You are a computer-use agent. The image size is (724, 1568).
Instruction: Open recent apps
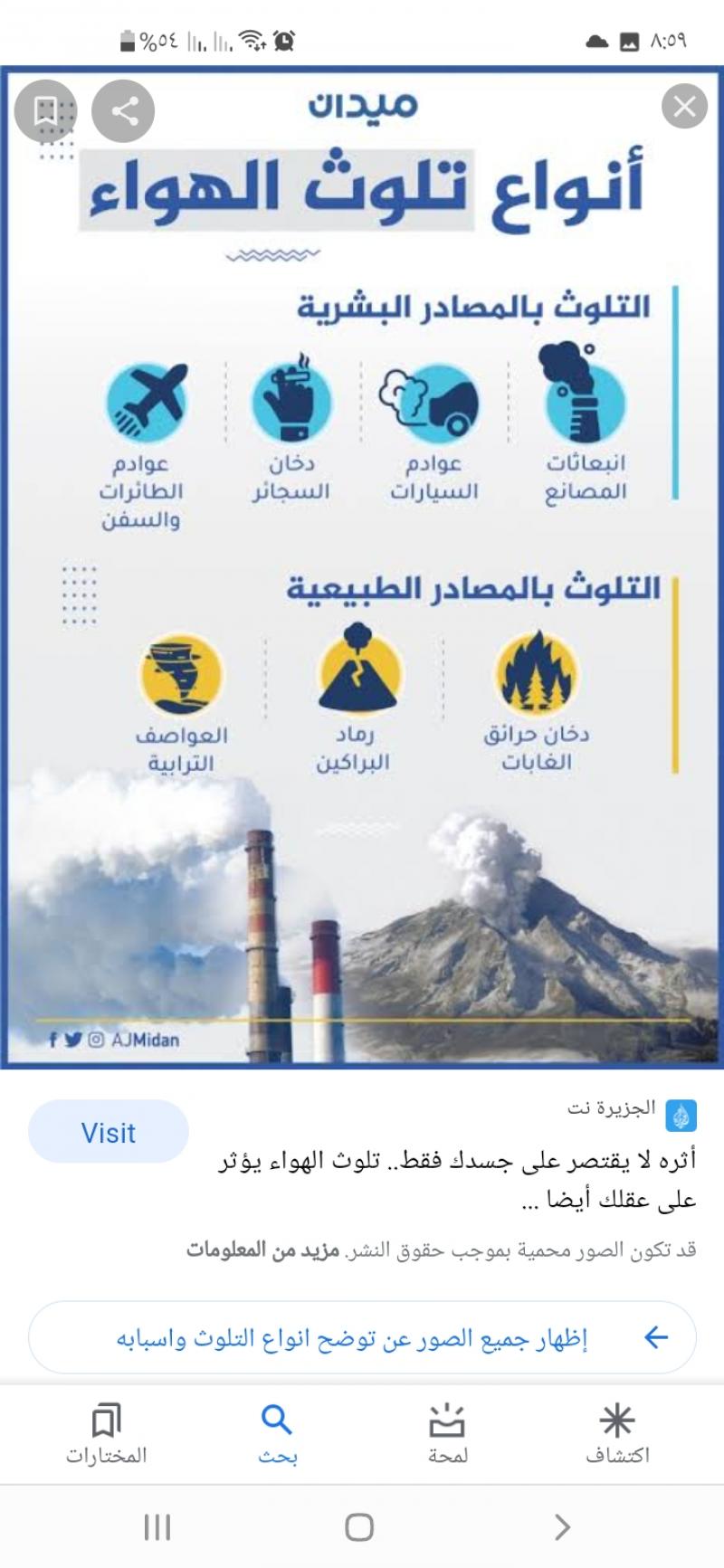click(157, 1527)
